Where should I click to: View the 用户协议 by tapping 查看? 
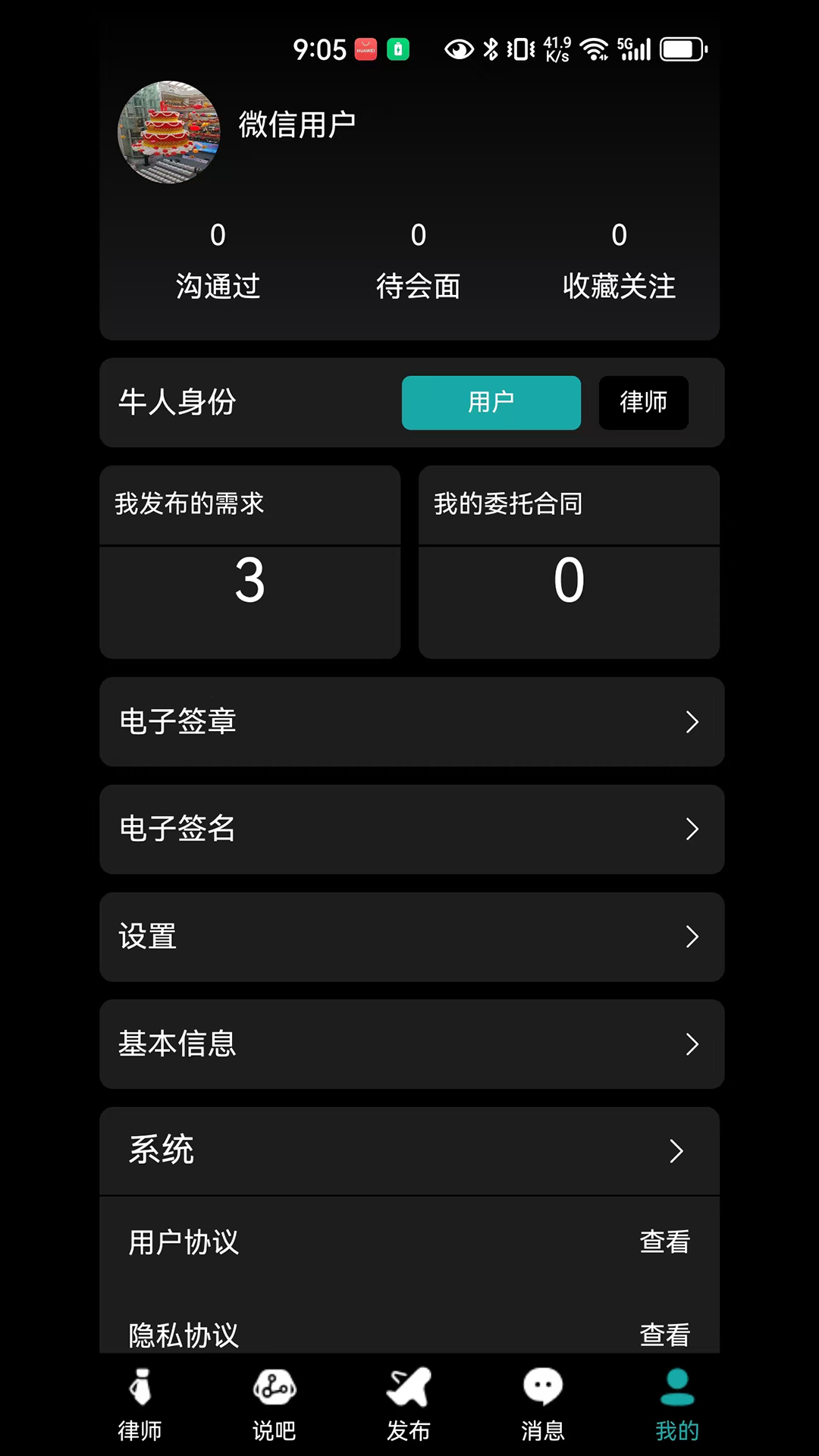click(x=664, y=1241)
